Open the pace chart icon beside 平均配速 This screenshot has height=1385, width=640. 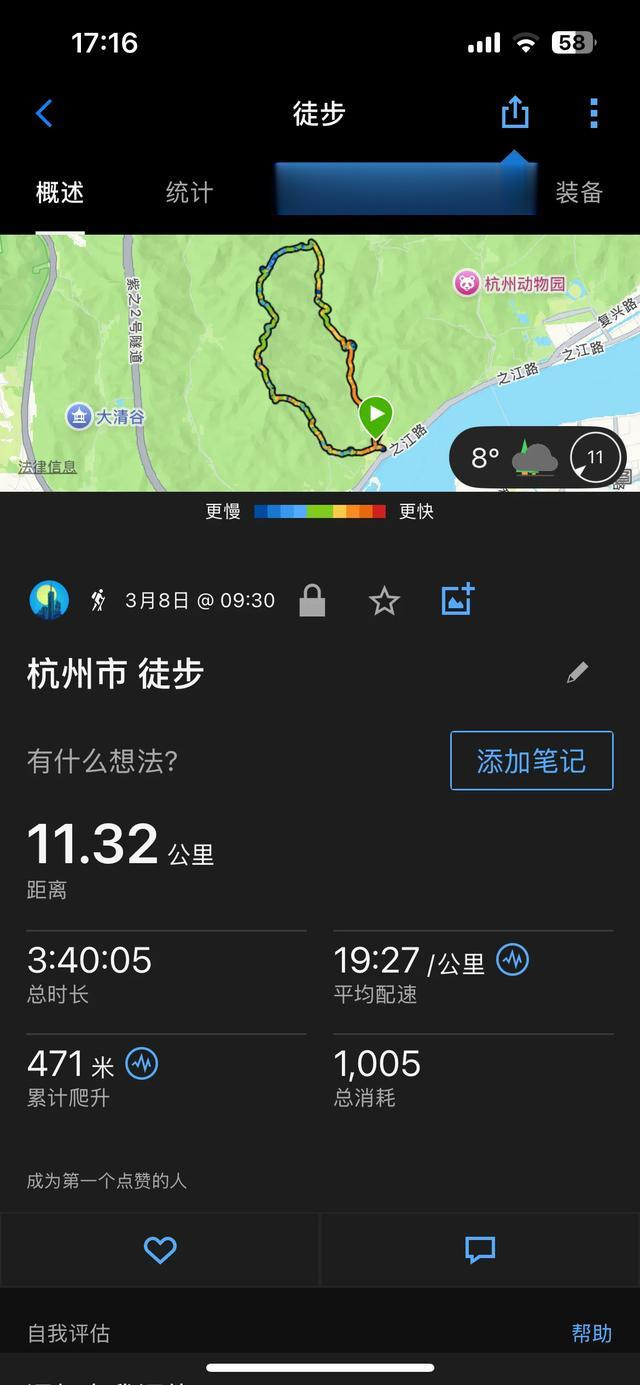(513, 960)
